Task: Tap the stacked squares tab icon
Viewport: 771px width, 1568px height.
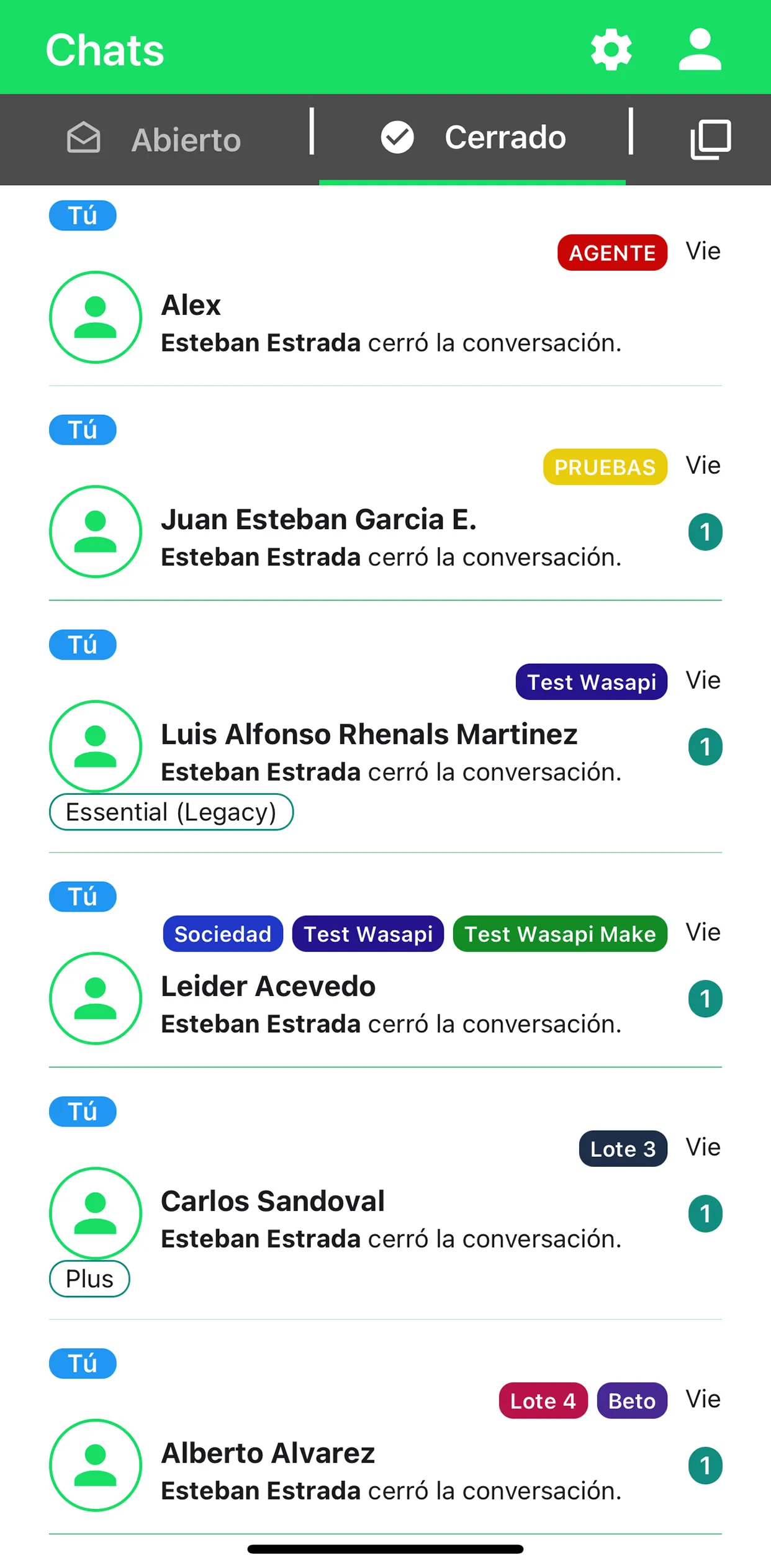Action: coord(710,139)
